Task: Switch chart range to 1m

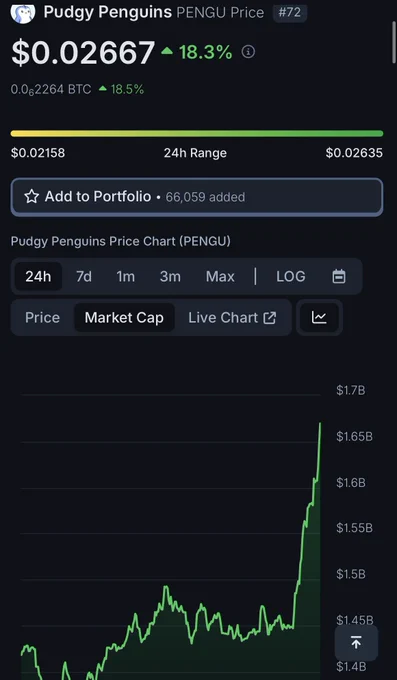Action: point(125,276)
